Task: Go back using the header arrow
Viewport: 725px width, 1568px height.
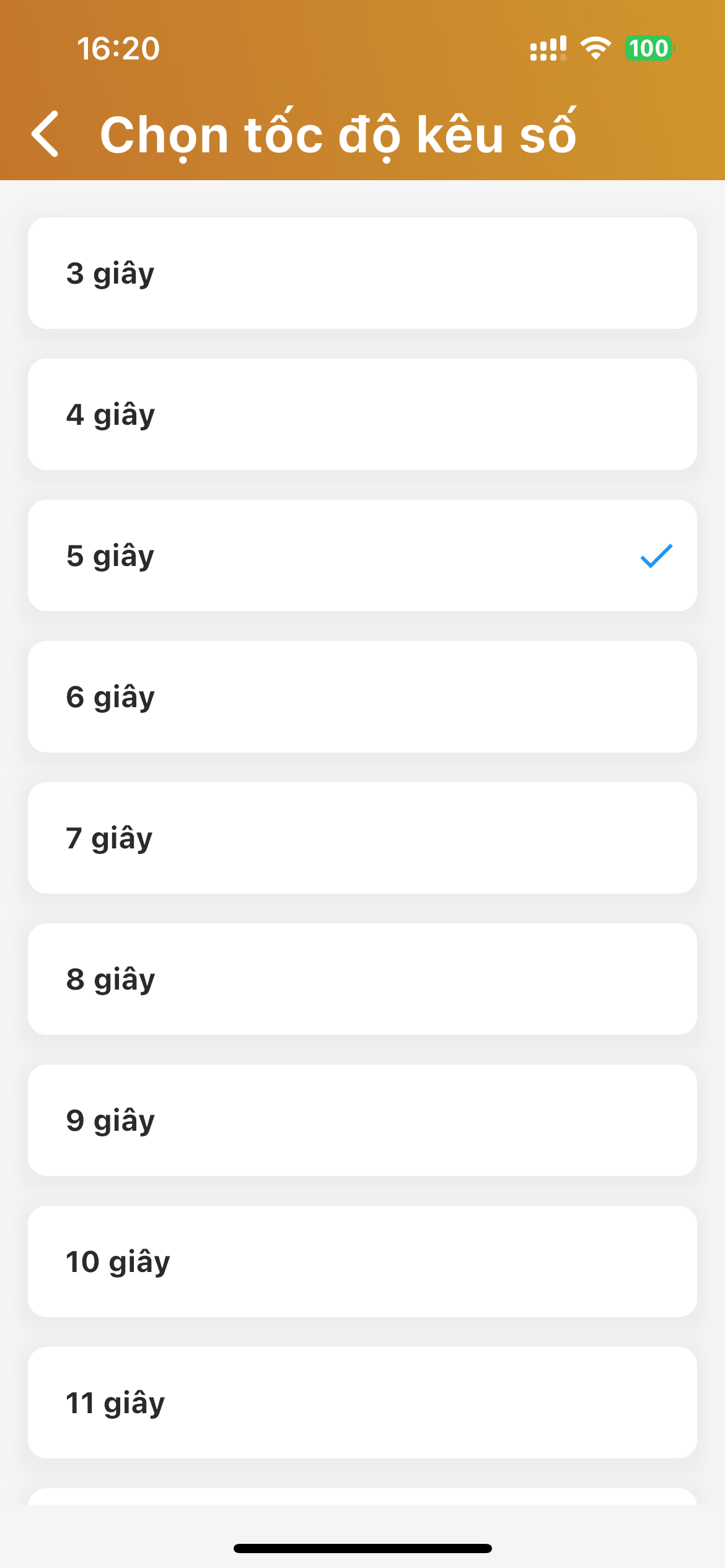Action: tap(45, 134)
